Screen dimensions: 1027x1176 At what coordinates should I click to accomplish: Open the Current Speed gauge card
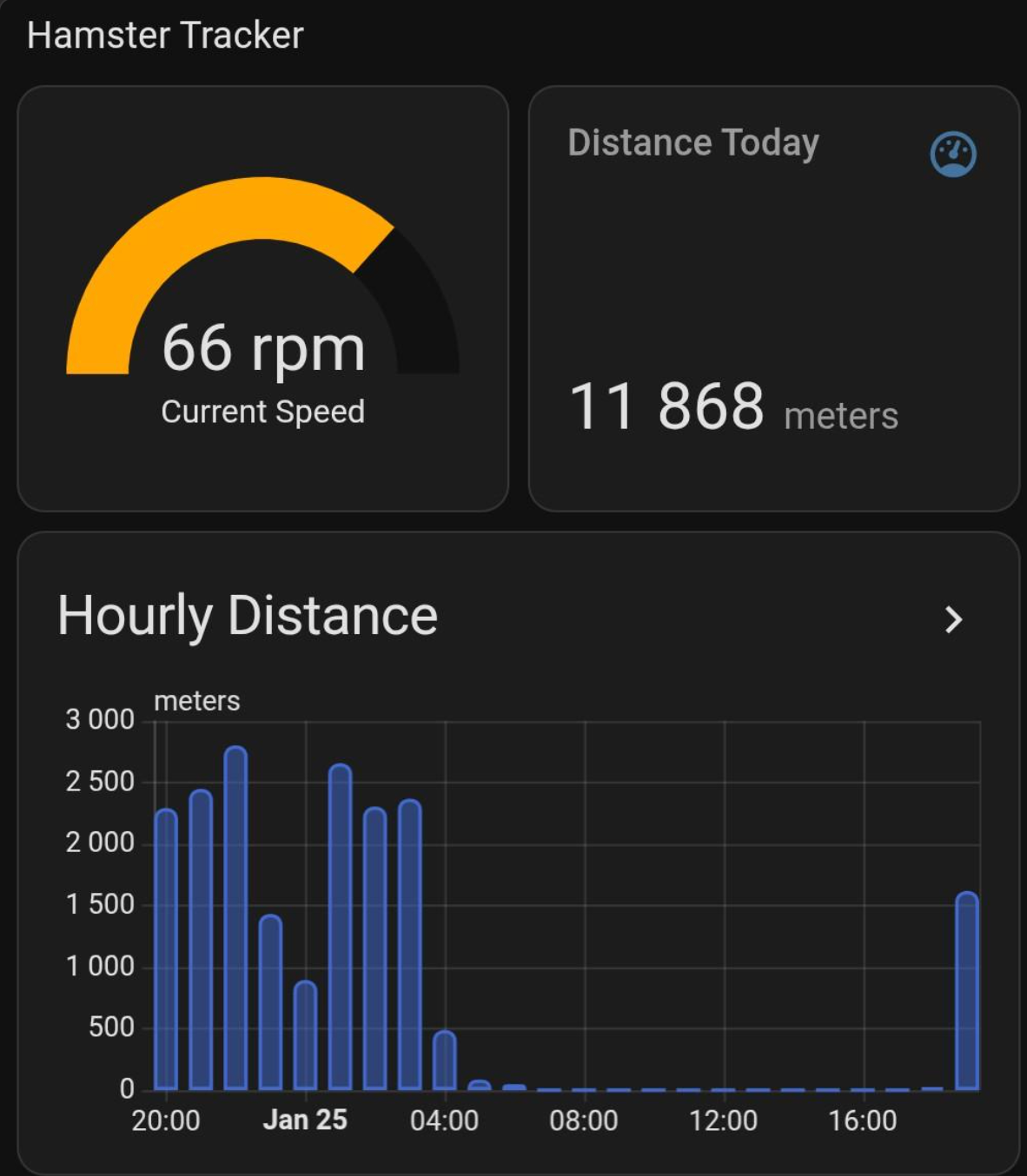pyautogui.click(x=262, y=298)
